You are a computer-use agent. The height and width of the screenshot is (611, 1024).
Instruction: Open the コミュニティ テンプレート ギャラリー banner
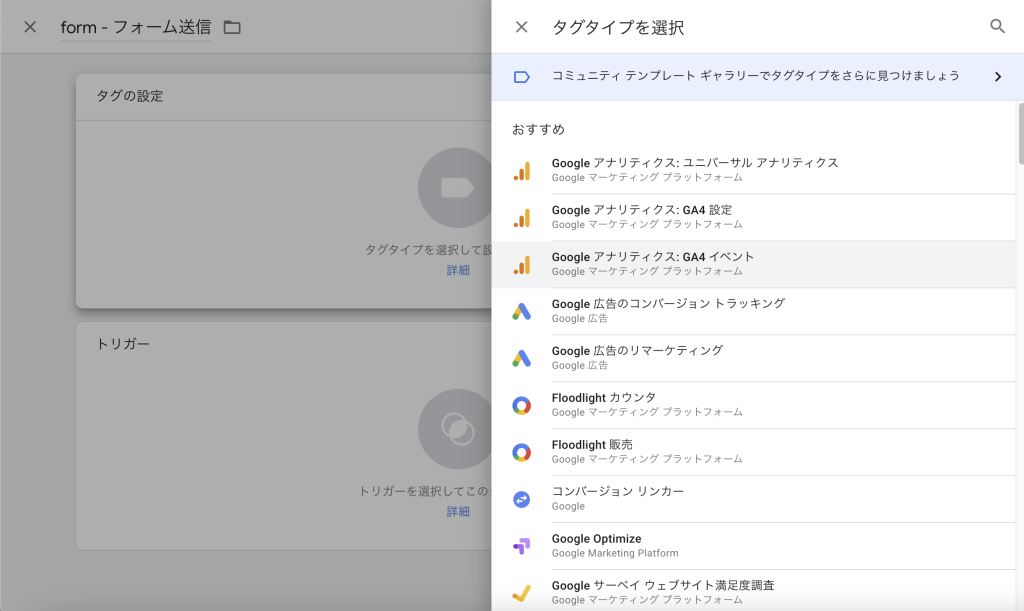pyautogui.click(x=757, y=76)
